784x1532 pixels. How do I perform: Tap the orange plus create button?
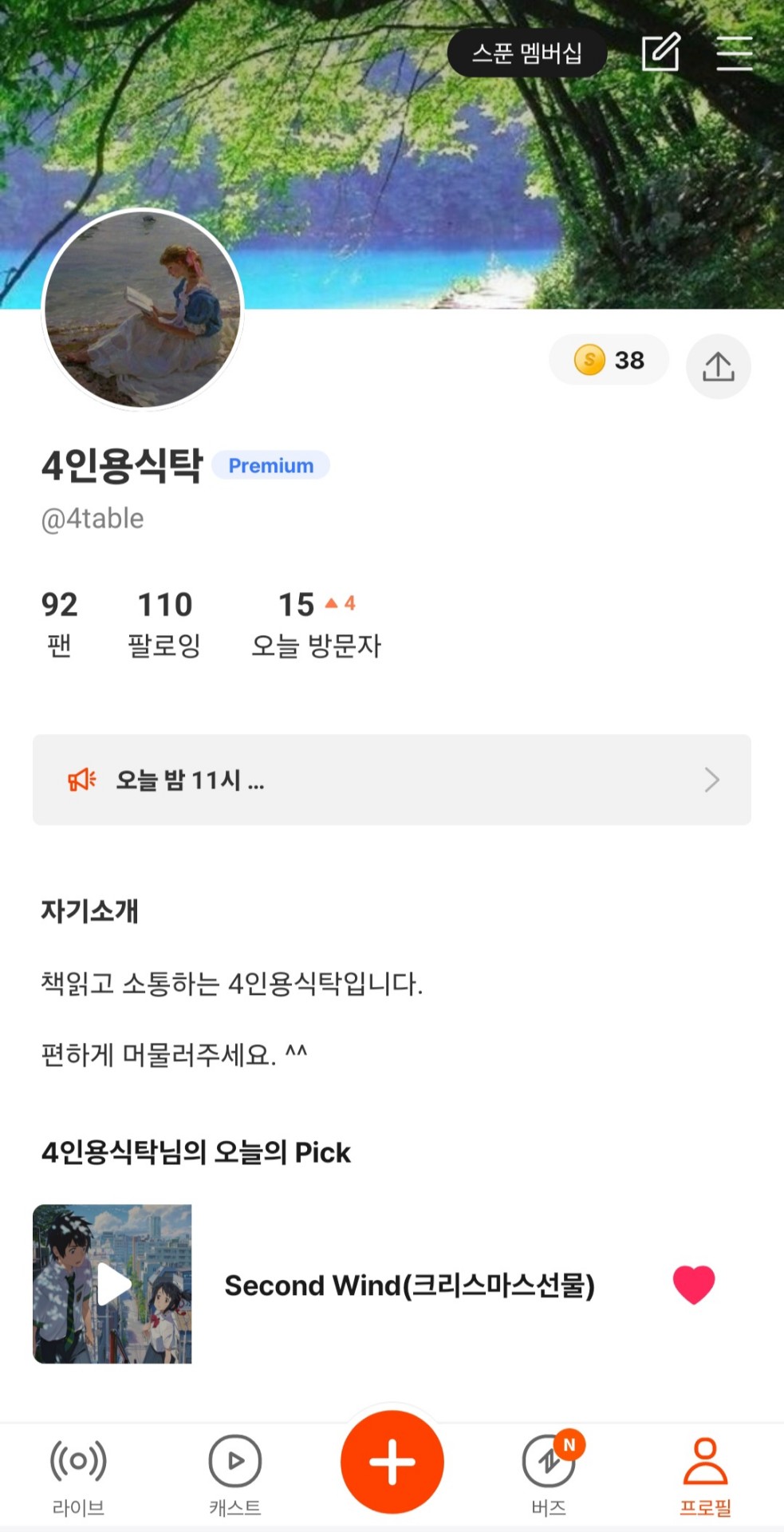(x=392, y=1462)
